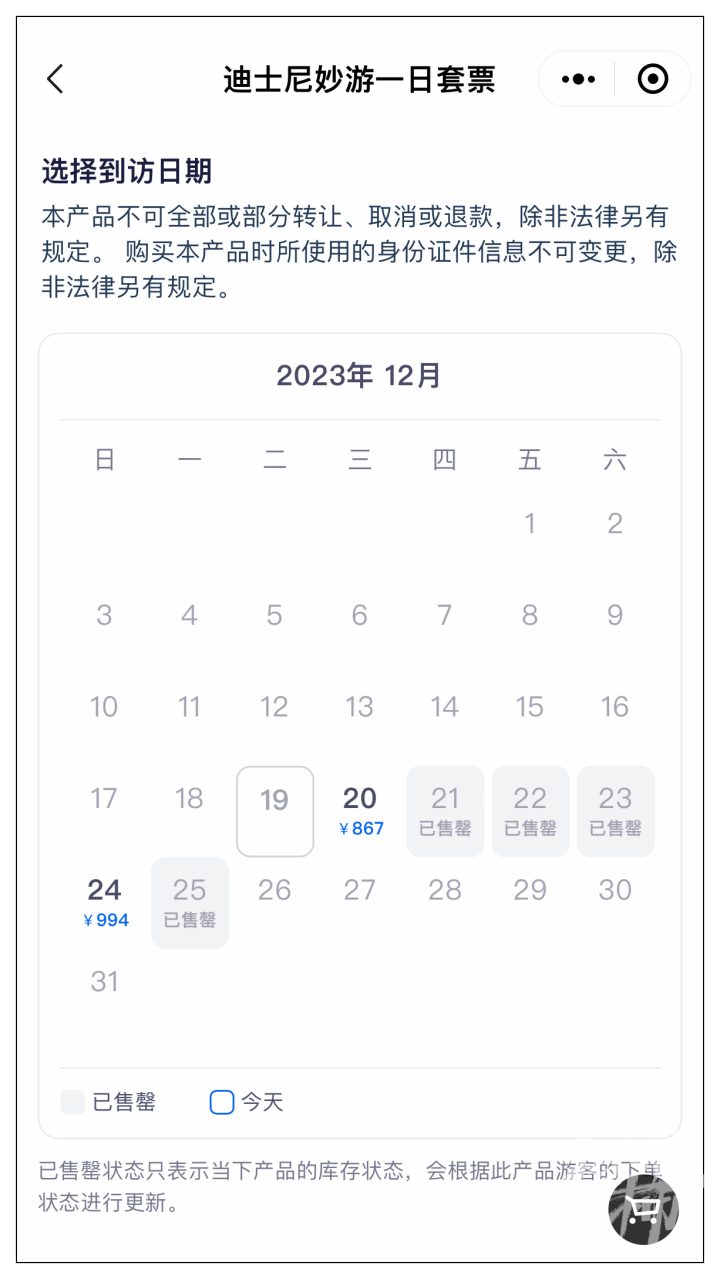The height and width of the screenshot is (1279, 720).
Task: Select December 20 priced at ¥867
Action: [360, 811]
